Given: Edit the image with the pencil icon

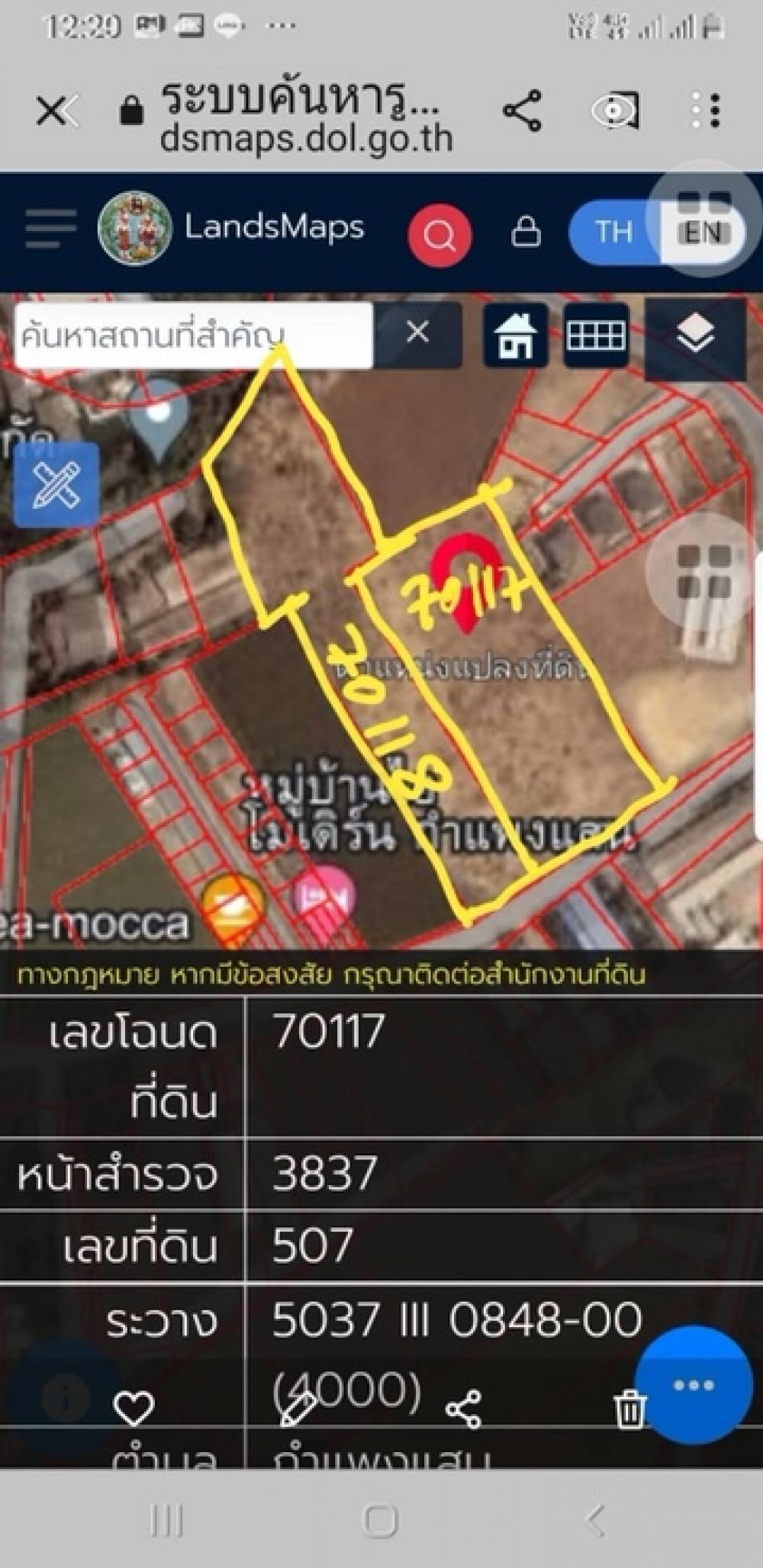Looking at the screenshot, I should 299,1408.
